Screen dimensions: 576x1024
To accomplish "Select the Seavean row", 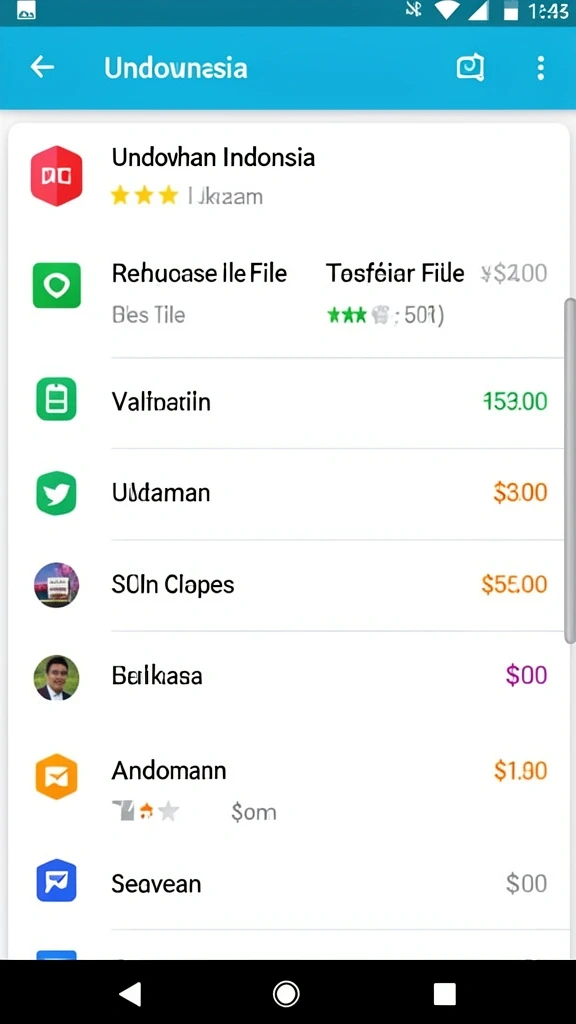I will (x=287, y=884).
